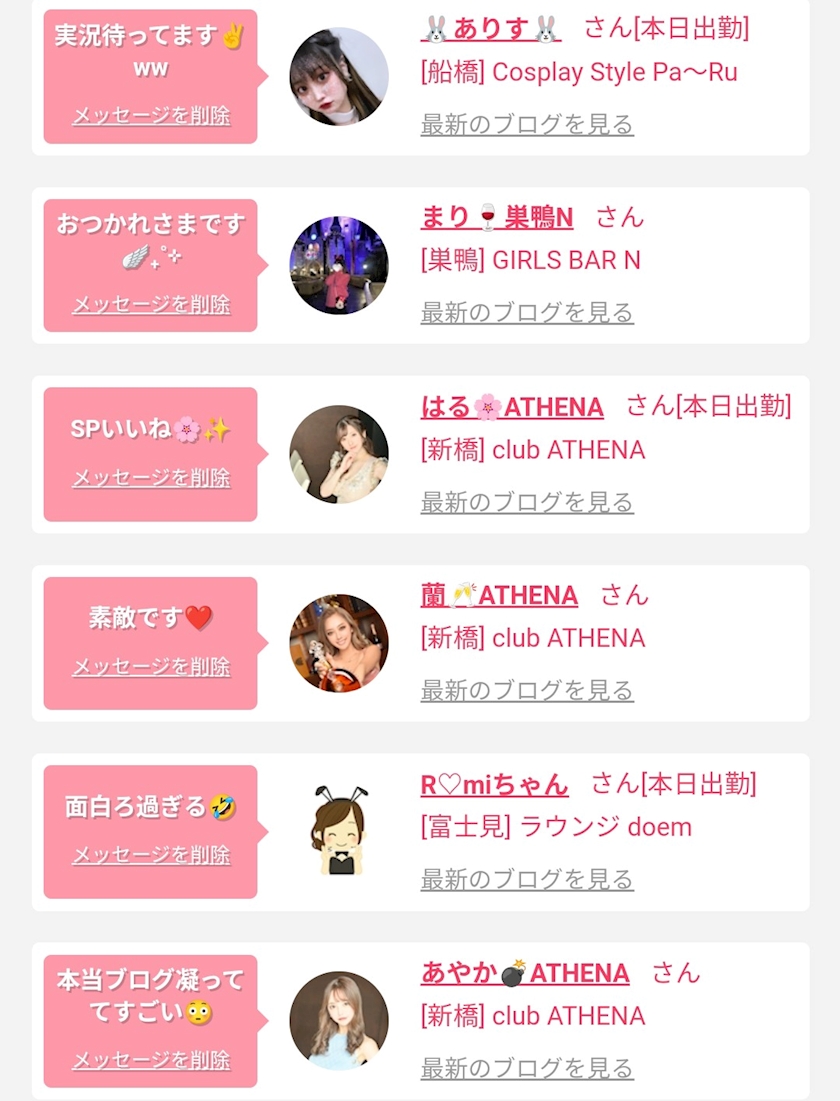Tap まり巣鴨N's round avatar photo
This screenshot has height=1101, width=840.
(x=339, y=265)
